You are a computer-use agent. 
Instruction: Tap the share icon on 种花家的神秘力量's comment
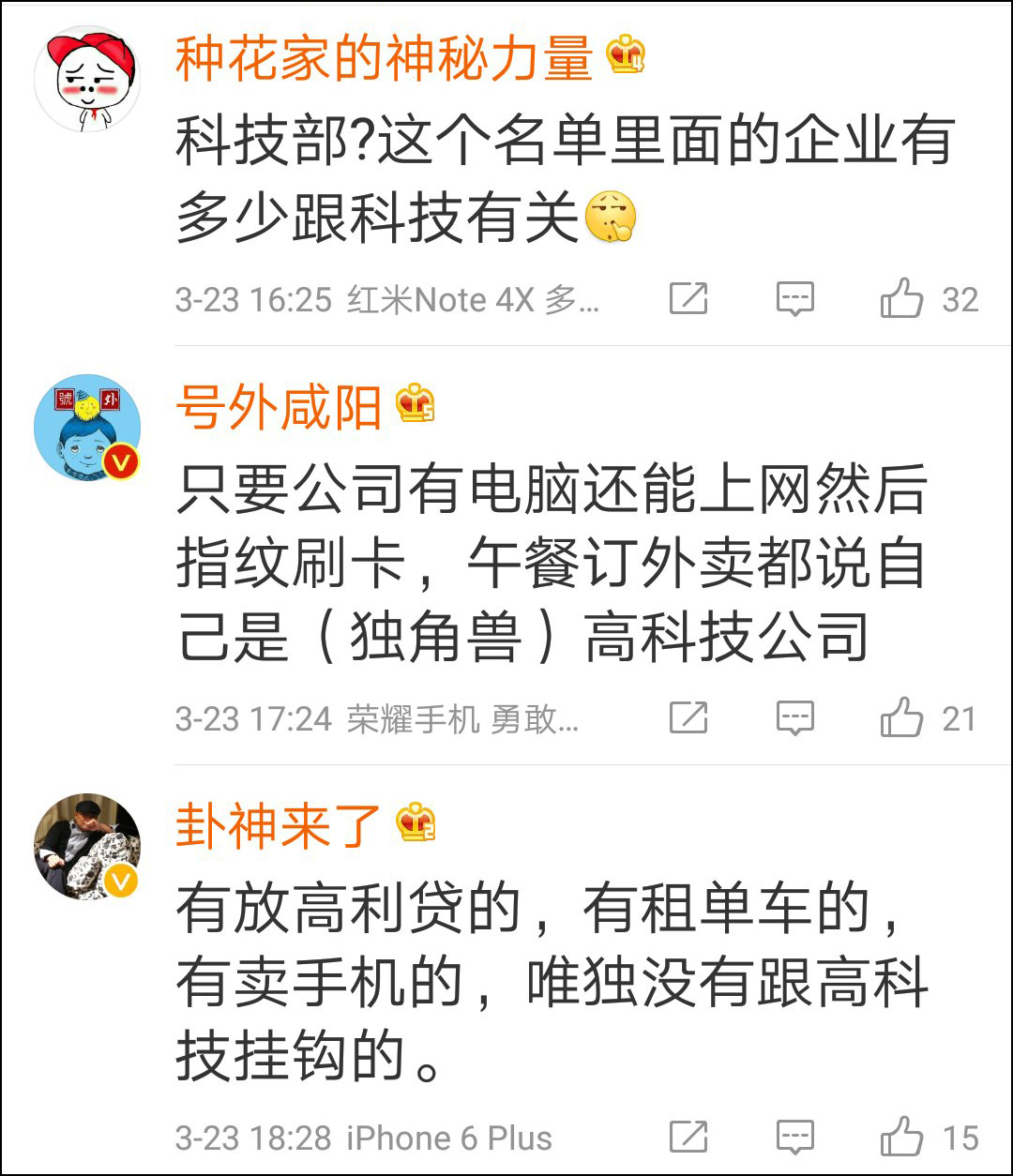point(689,298)
